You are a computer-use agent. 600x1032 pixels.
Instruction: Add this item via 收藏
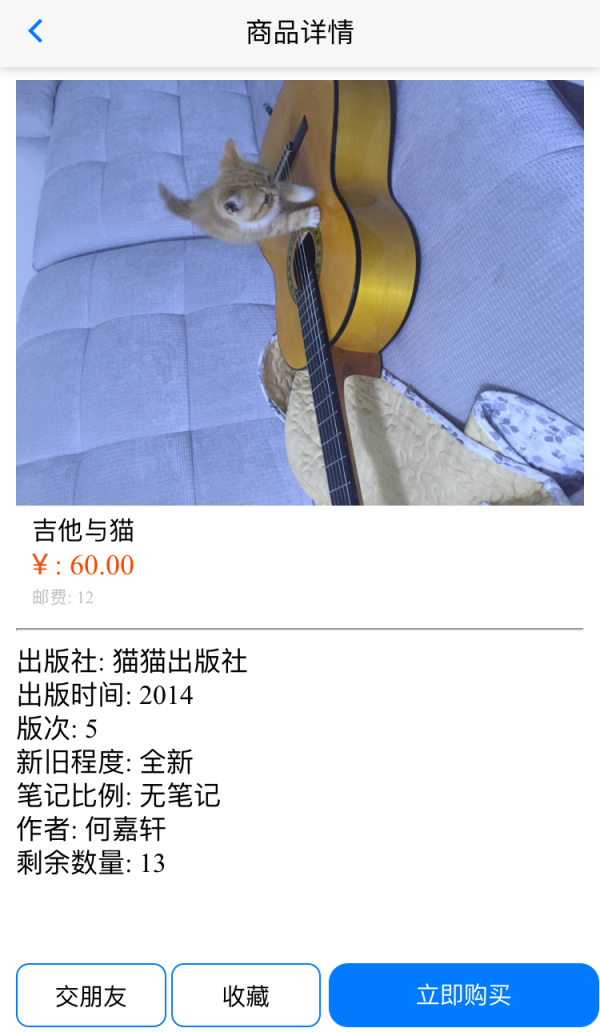click(x=246, y=995)
